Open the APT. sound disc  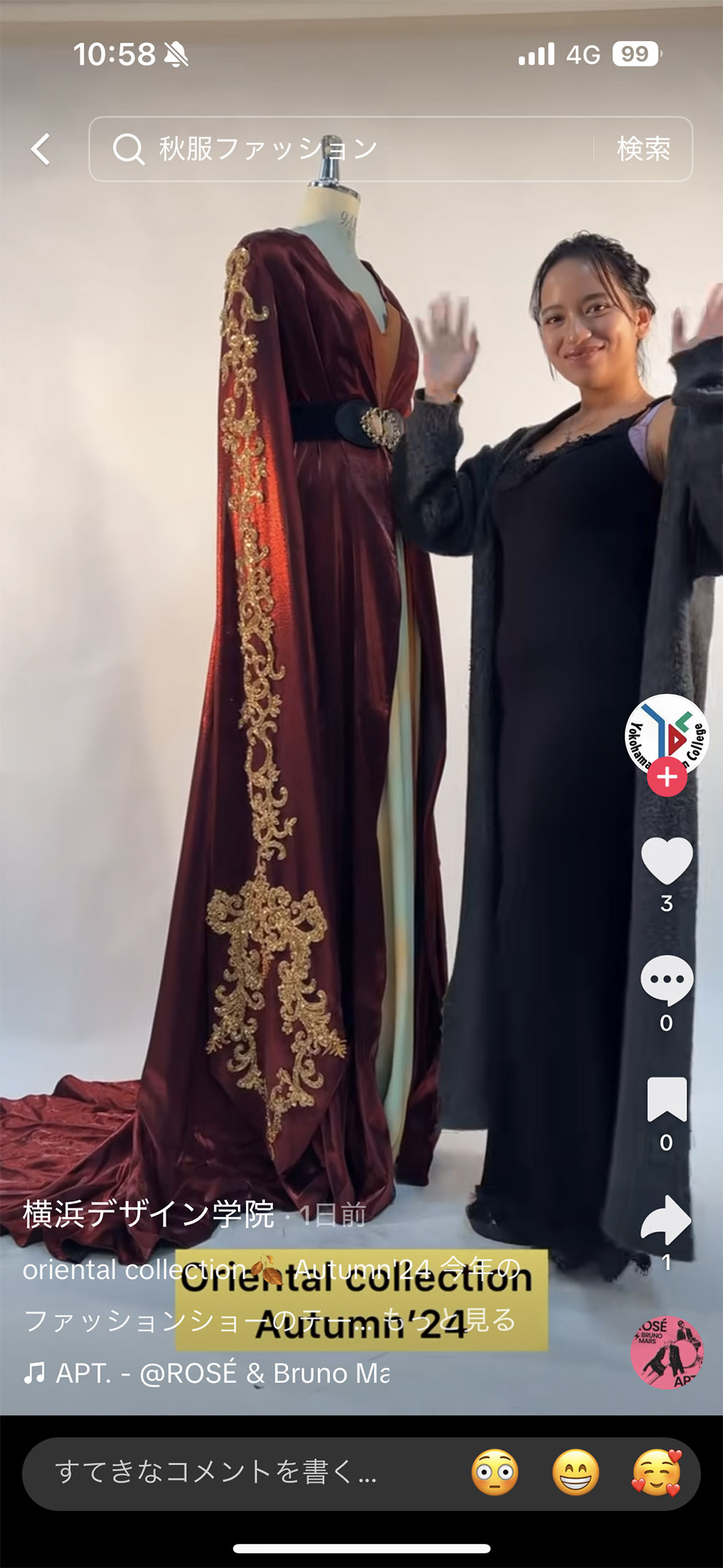coord(668,1352)
